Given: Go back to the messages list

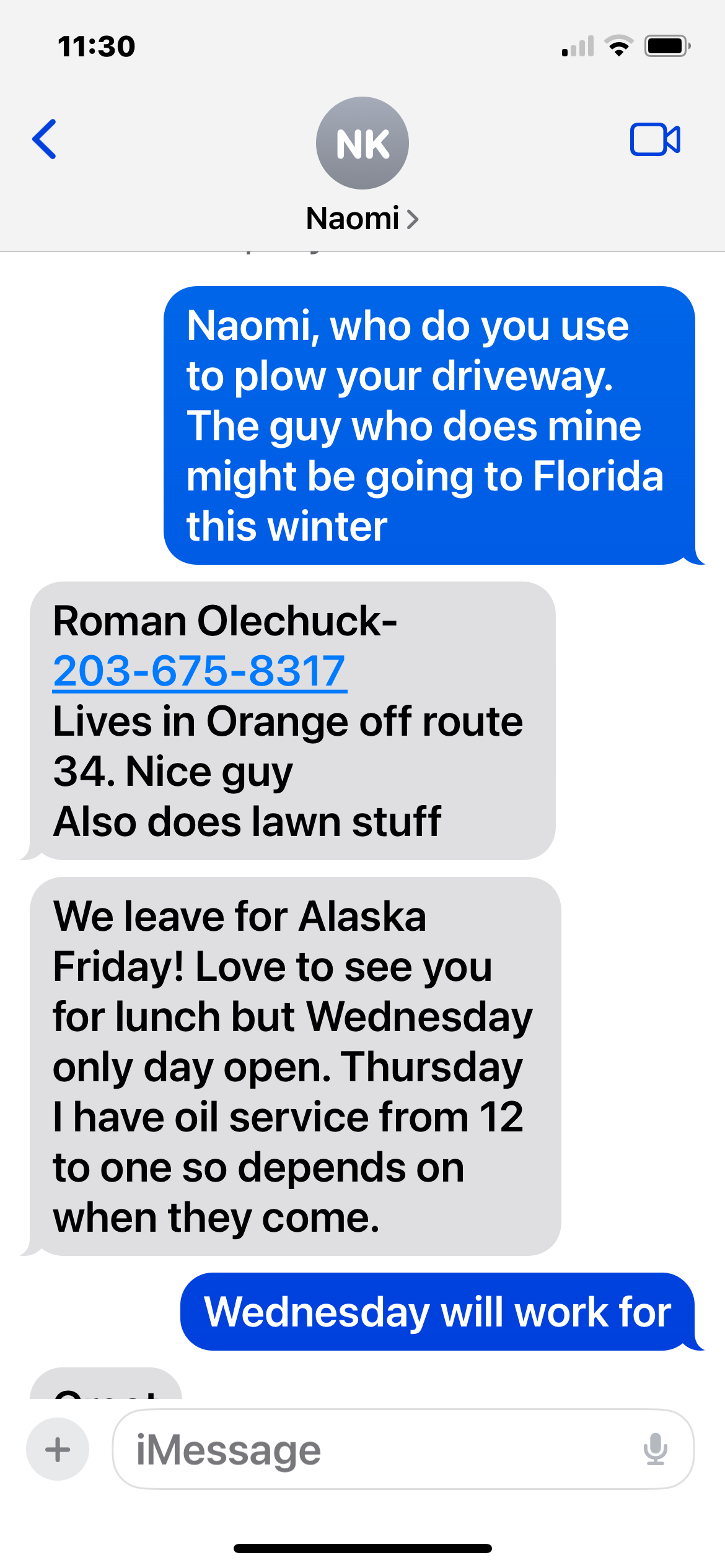Looking at the screenshot, I should pyautogui.click(x=45, y=139).
